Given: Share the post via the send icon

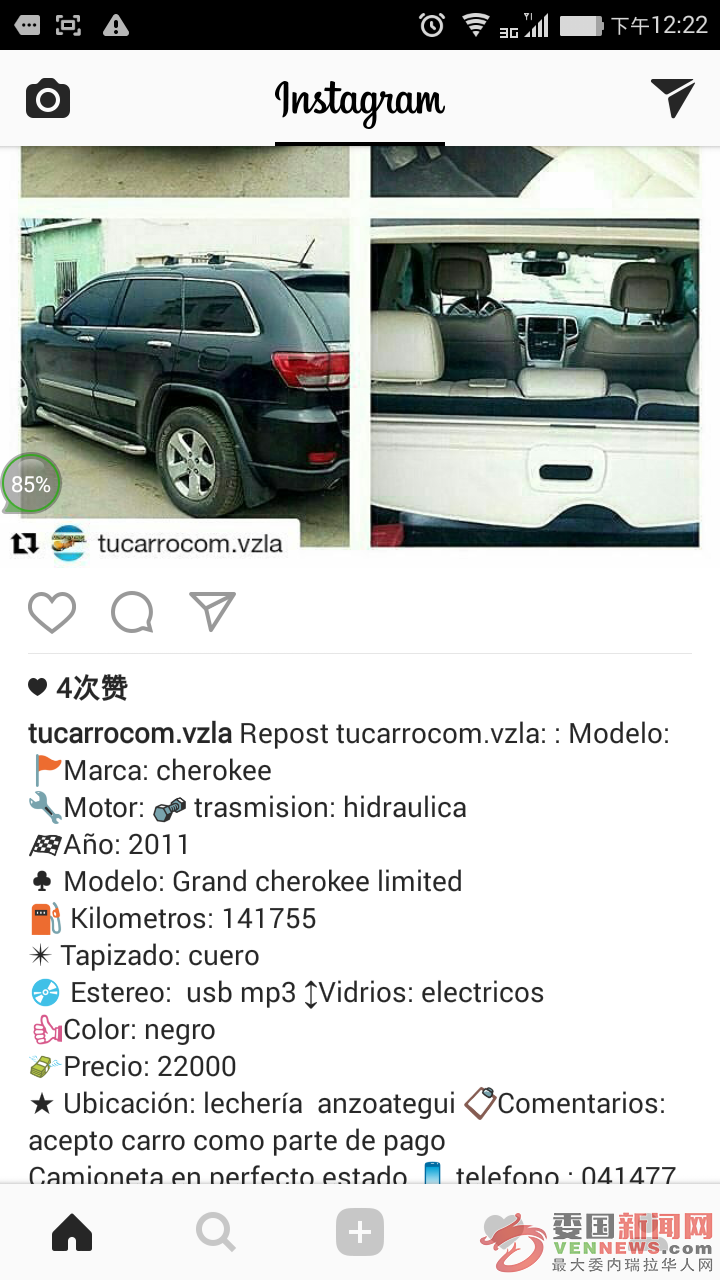Looking at the screenshot, I should 212,612.
